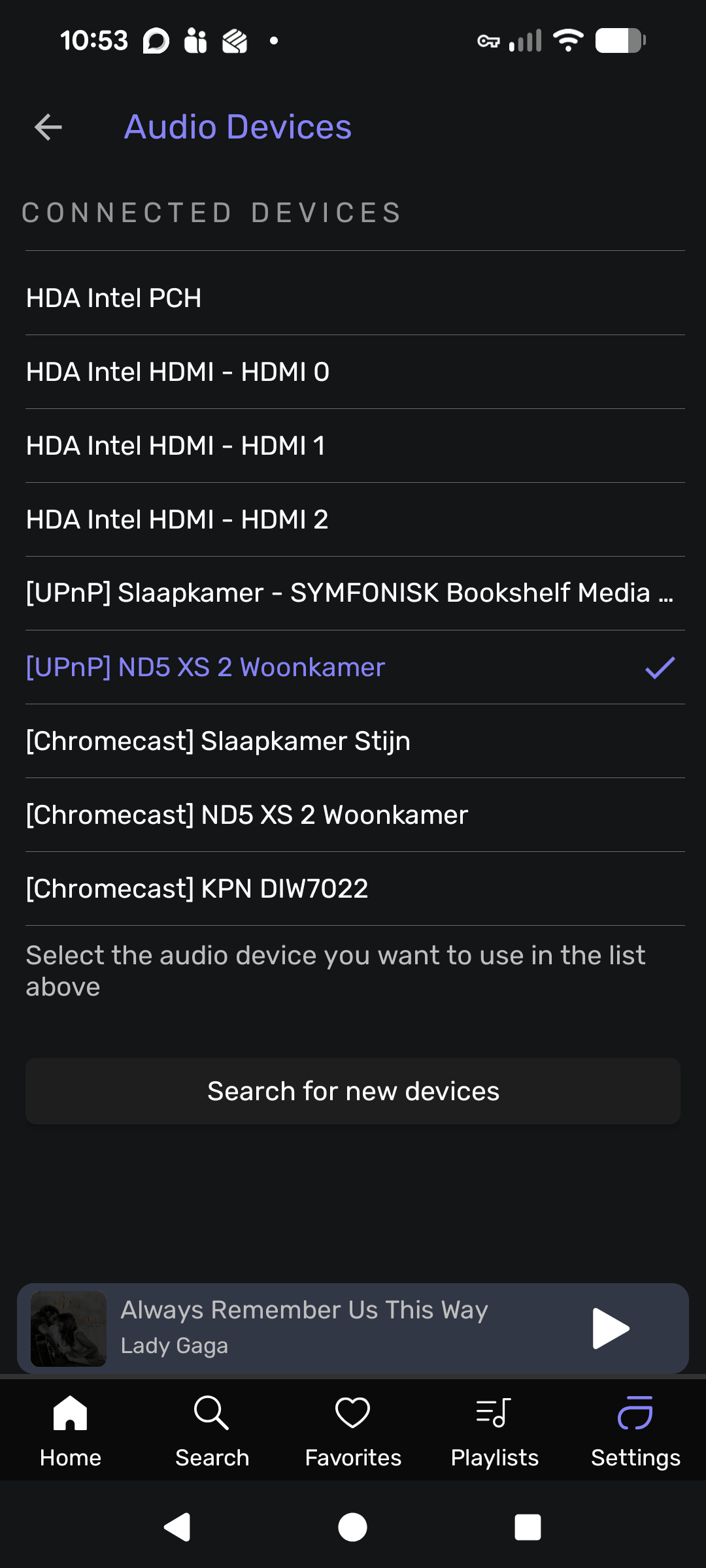706x1568 pixels.
Task: Tap the system back button
Action: tap(177, 1527)
